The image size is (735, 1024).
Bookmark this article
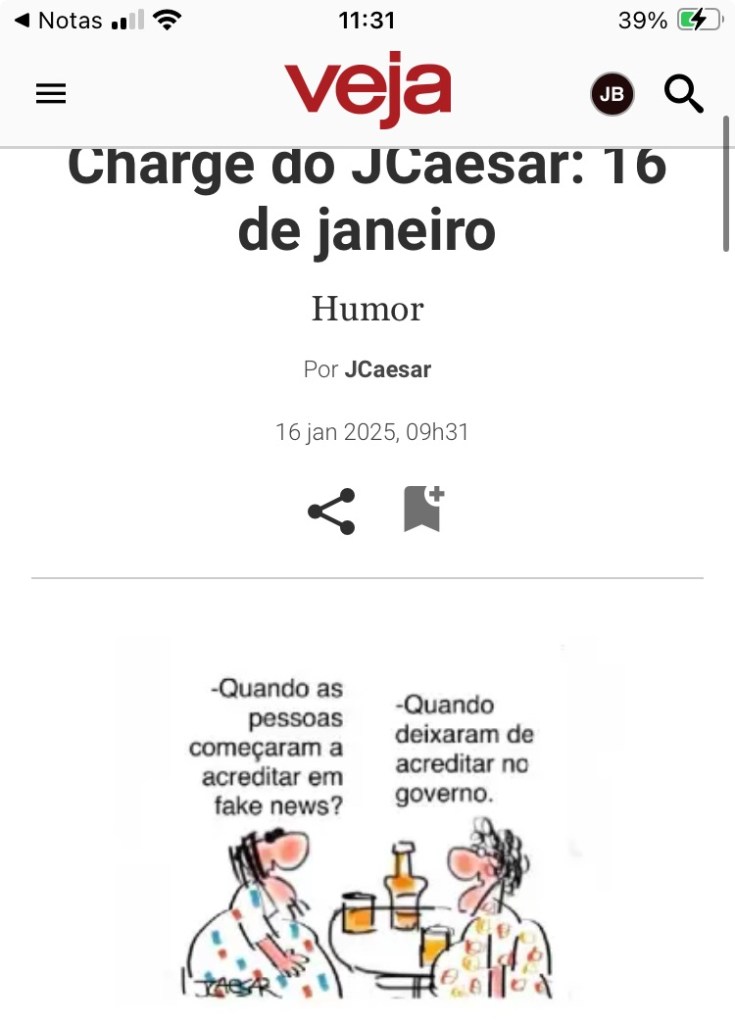422,509
